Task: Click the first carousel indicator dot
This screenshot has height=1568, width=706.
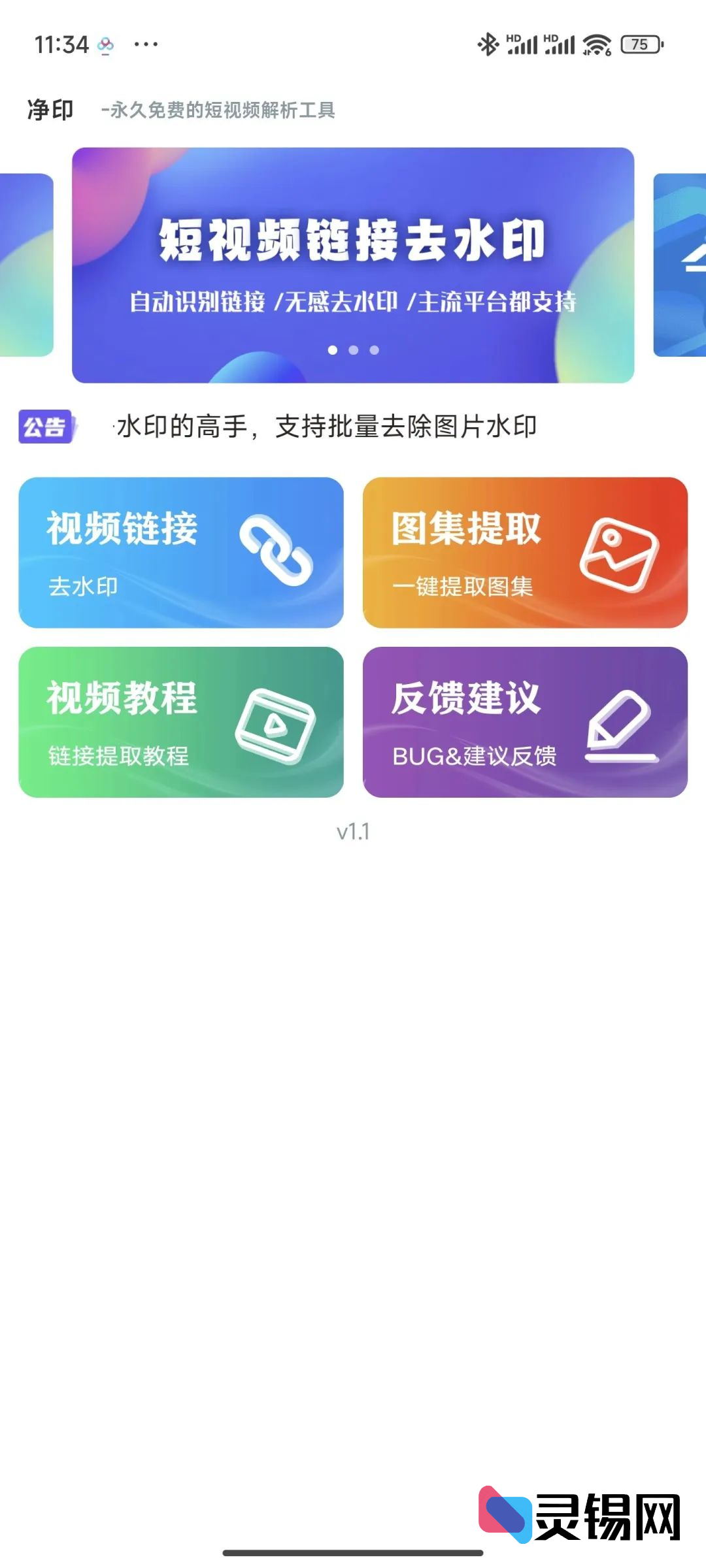Action: [x=332, y=350]
